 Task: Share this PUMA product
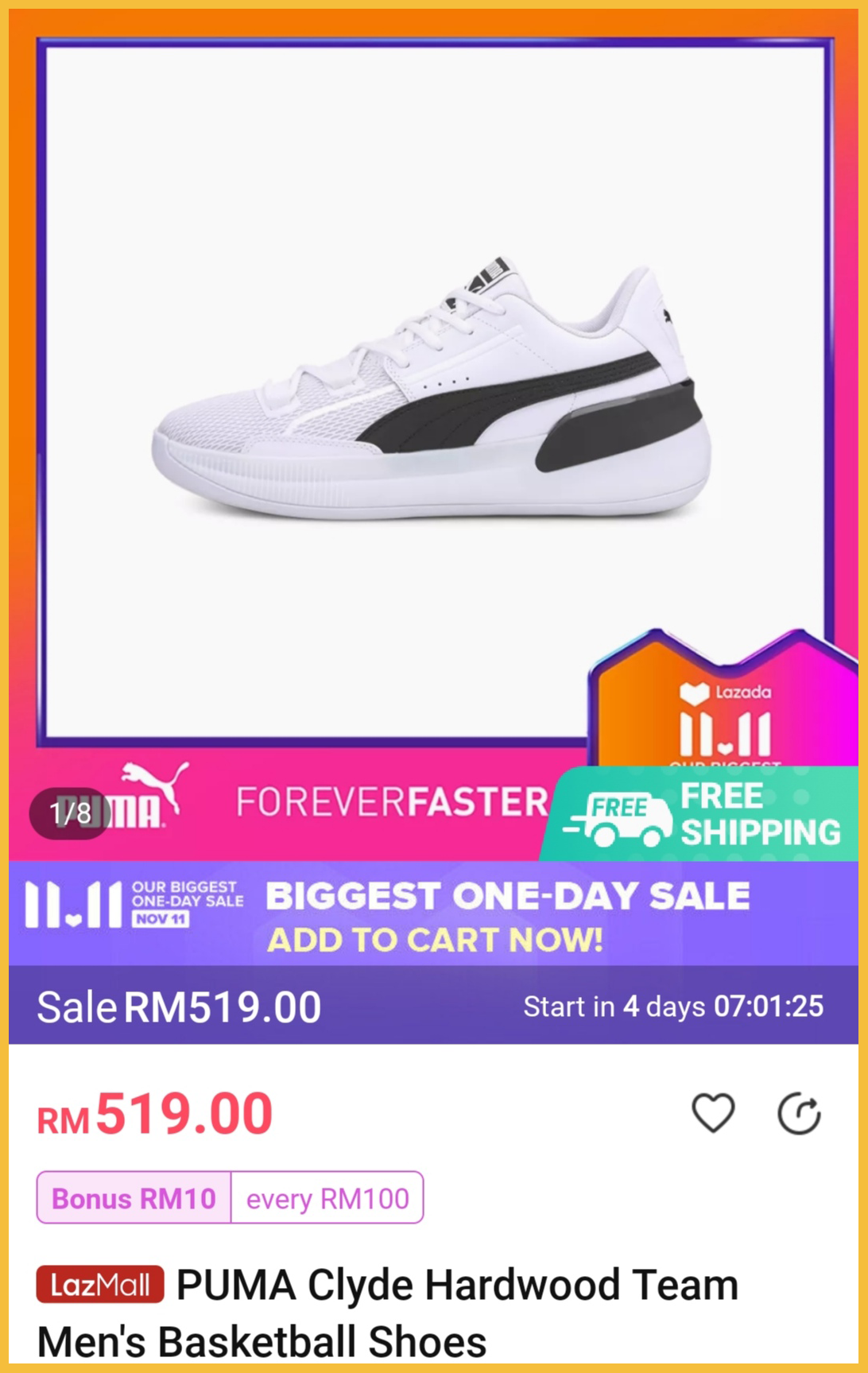click(798, 1113)
